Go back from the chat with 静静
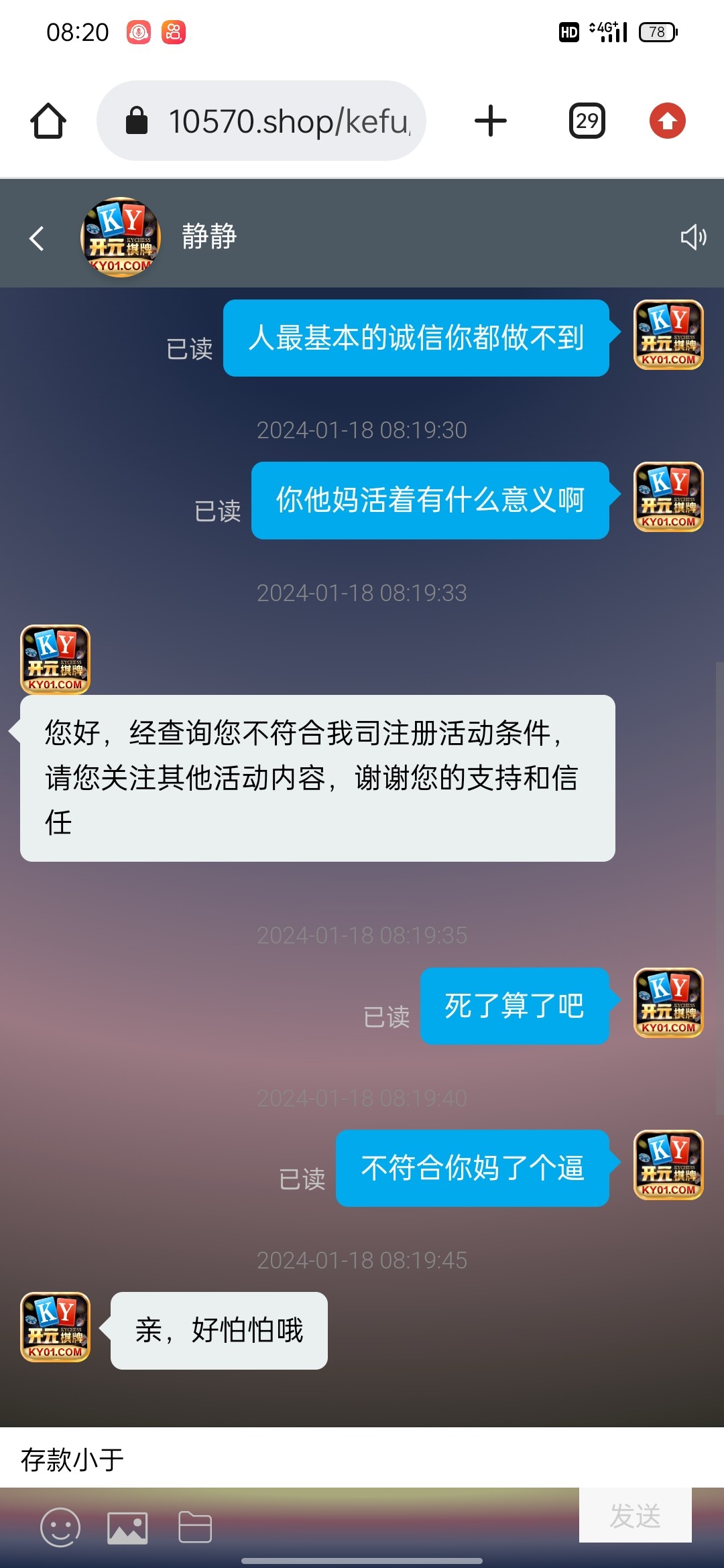724x1568 pixels. [x=37, y=238]
